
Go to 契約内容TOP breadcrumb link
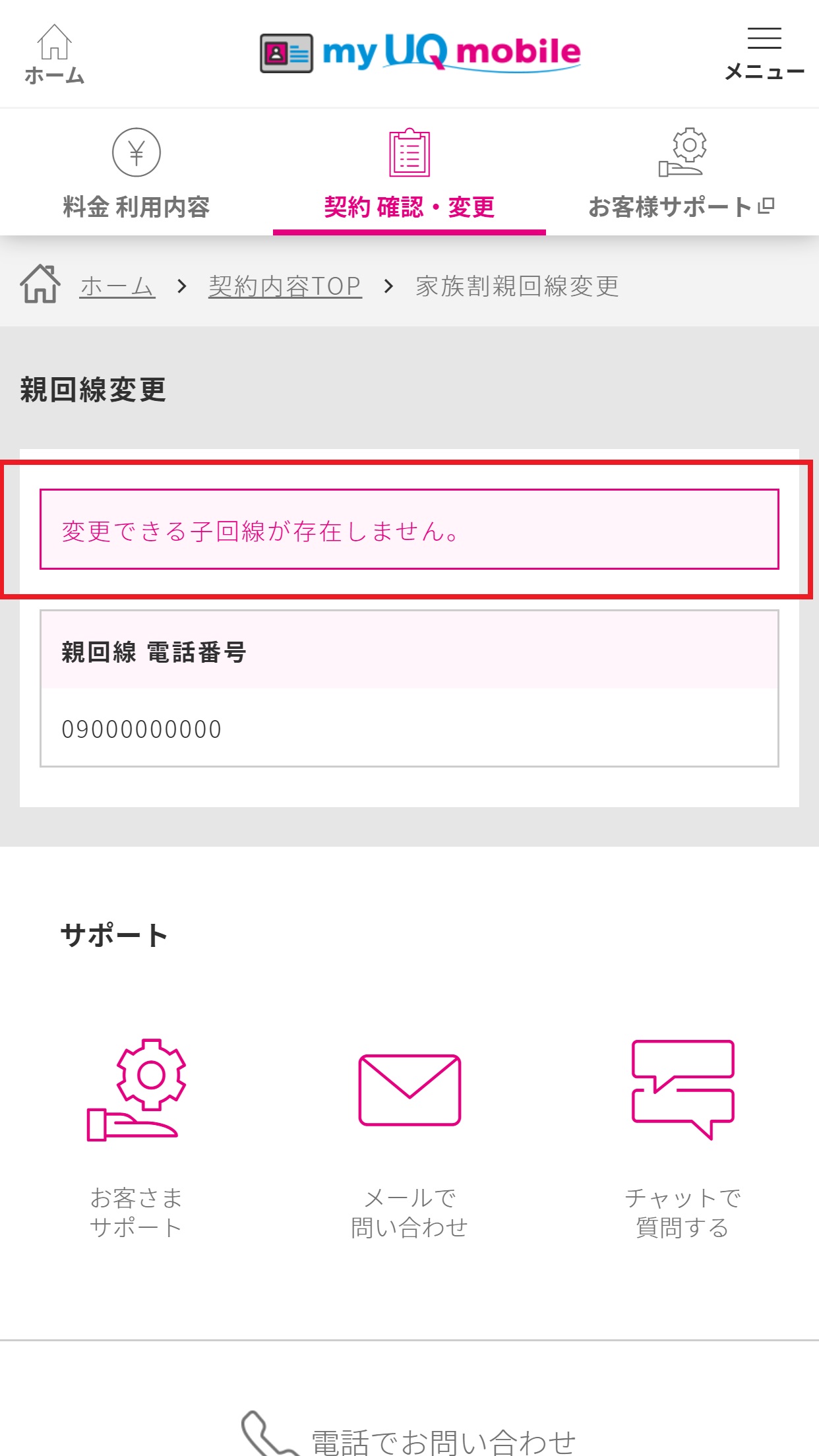pos(285,286)
